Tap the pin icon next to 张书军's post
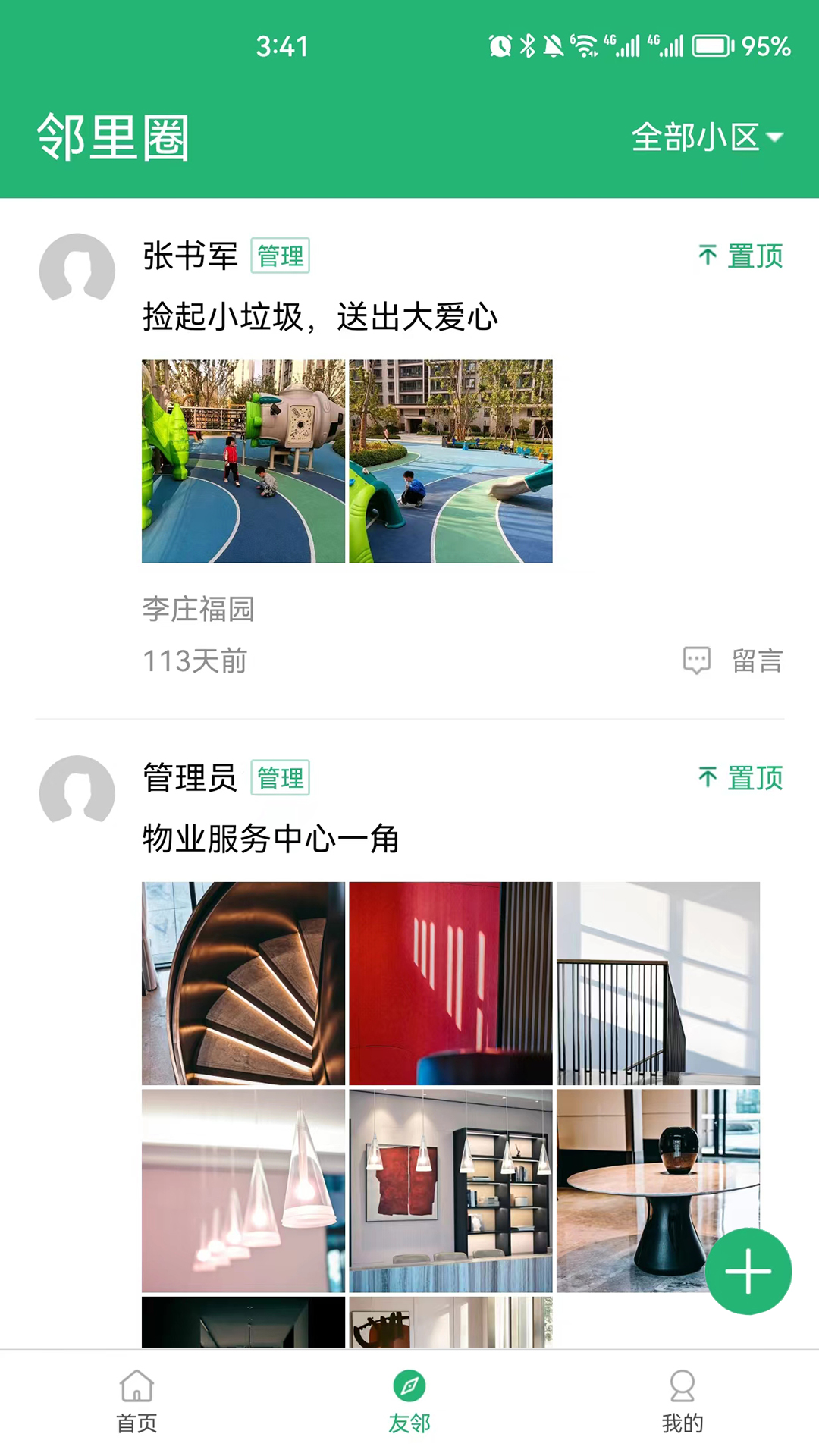This screenshot has width=819, height=1456. pyautogui.click(x=708, y=256)
